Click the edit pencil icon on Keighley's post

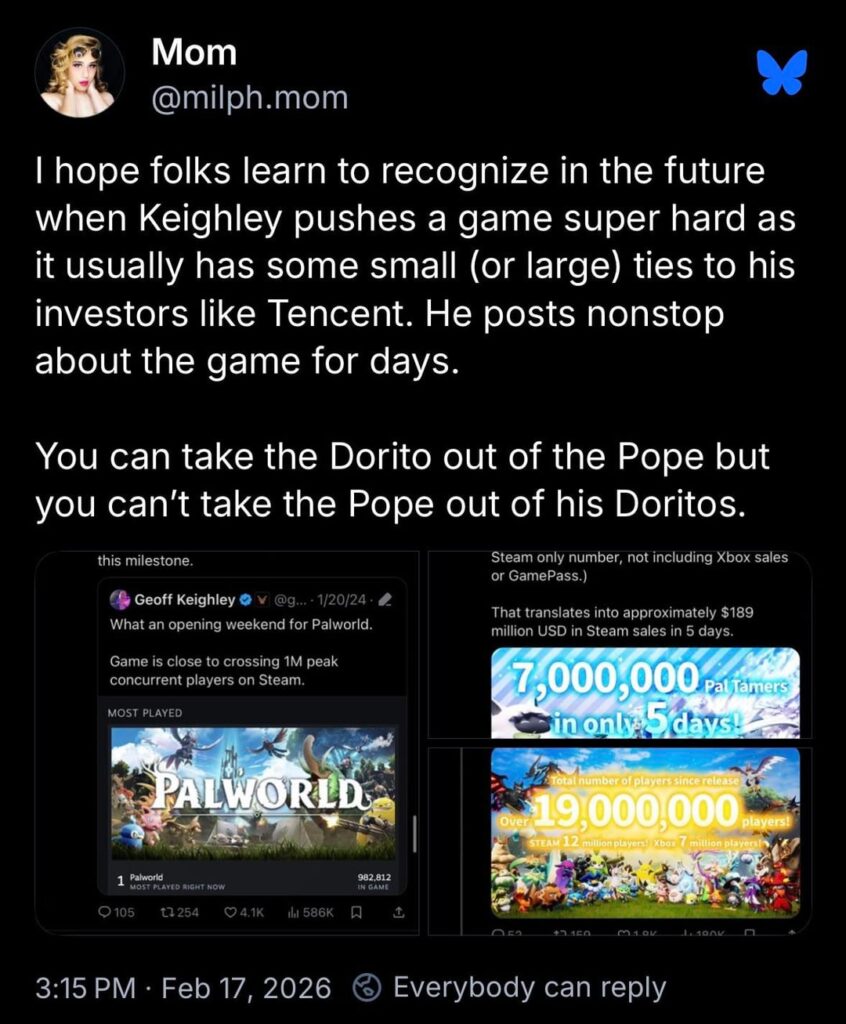coord(384,597)
